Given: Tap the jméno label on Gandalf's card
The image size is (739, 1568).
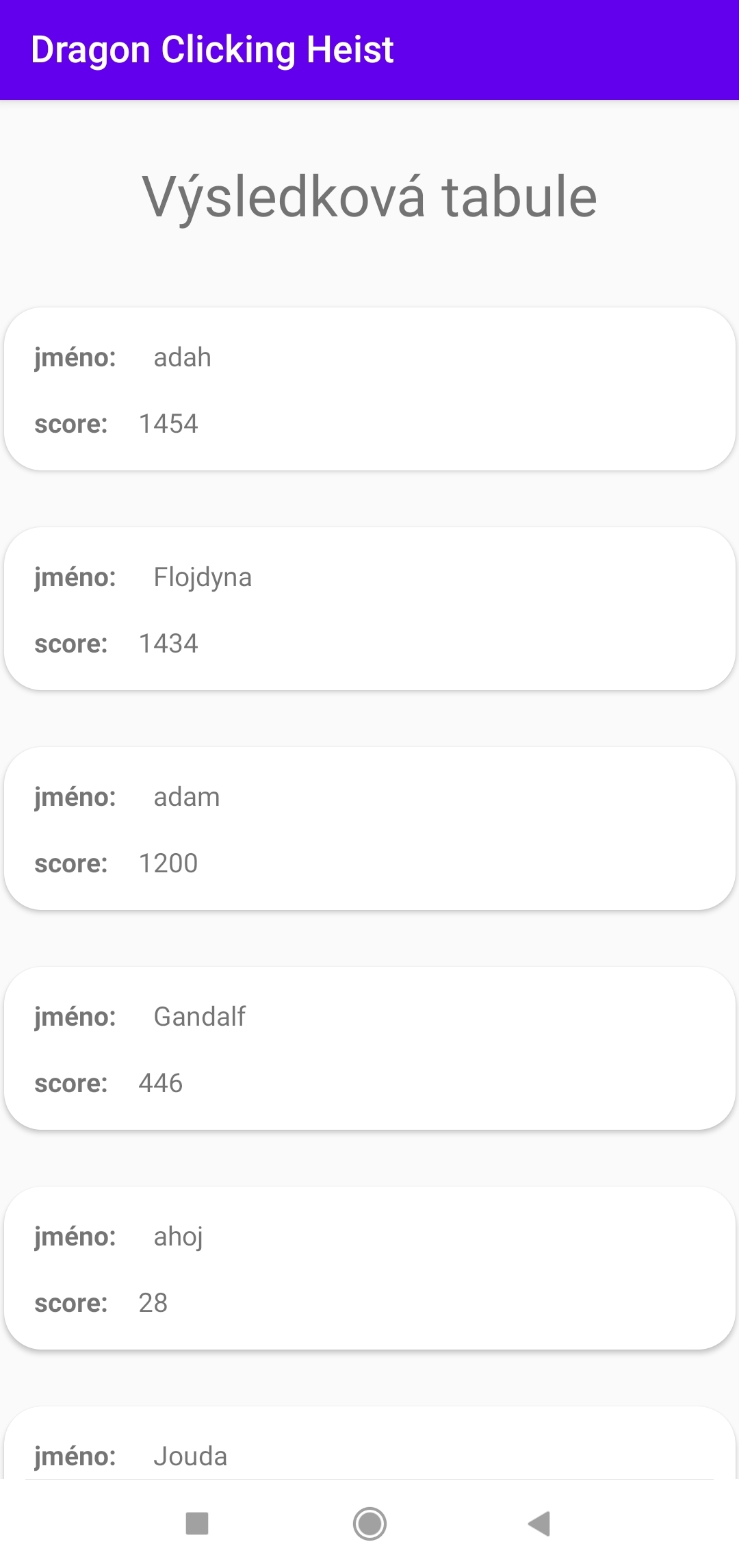Looking at the screenshot, I should click(x=75, y=1016).
